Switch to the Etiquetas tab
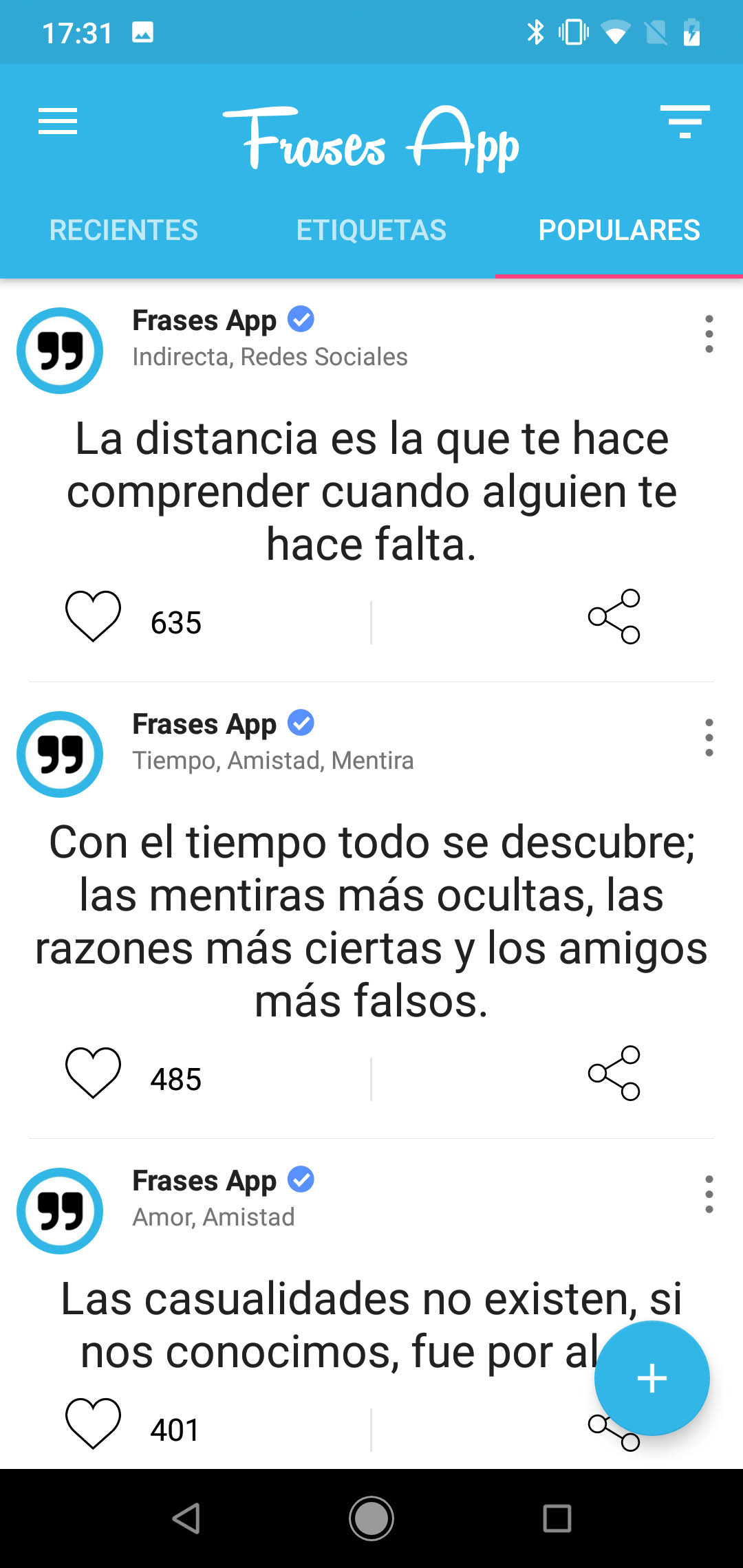743x1568 pixels. [371, 230]
